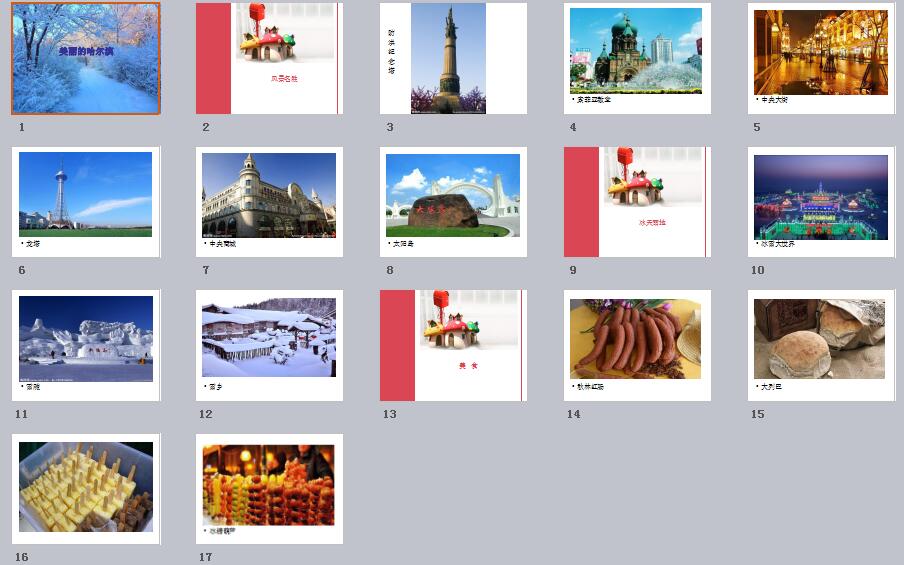Select slide 5 night street scene

coord(821,58)
